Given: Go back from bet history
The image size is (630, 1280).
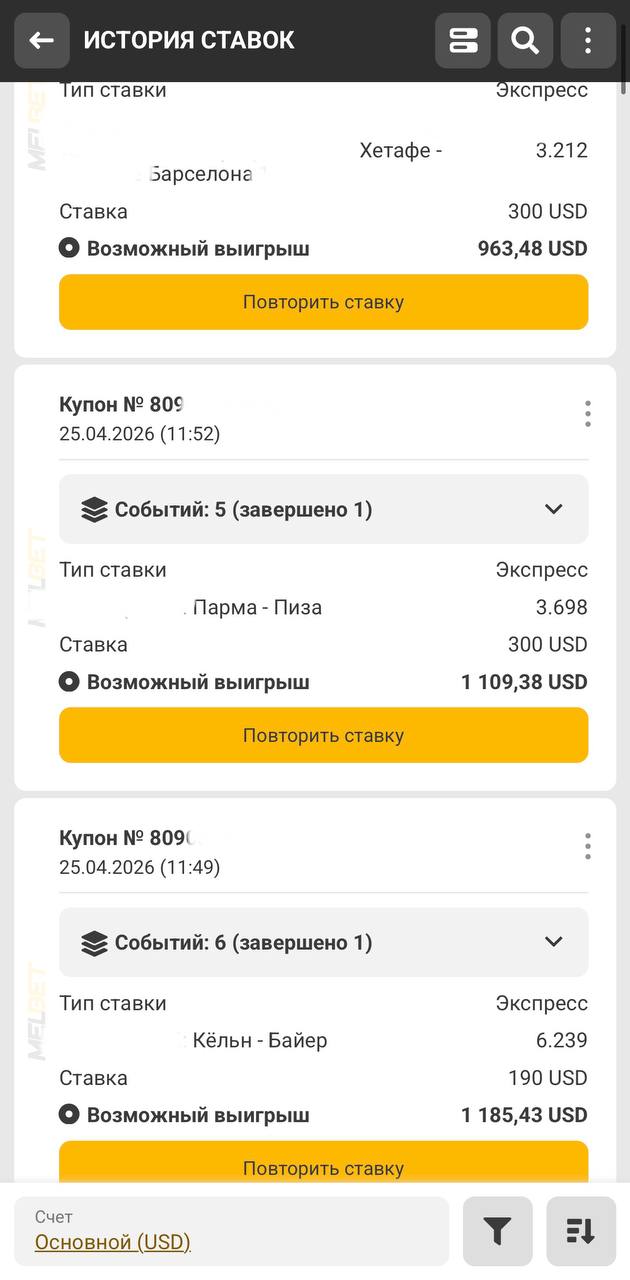Looking at the screenshot, I should 42,41.
